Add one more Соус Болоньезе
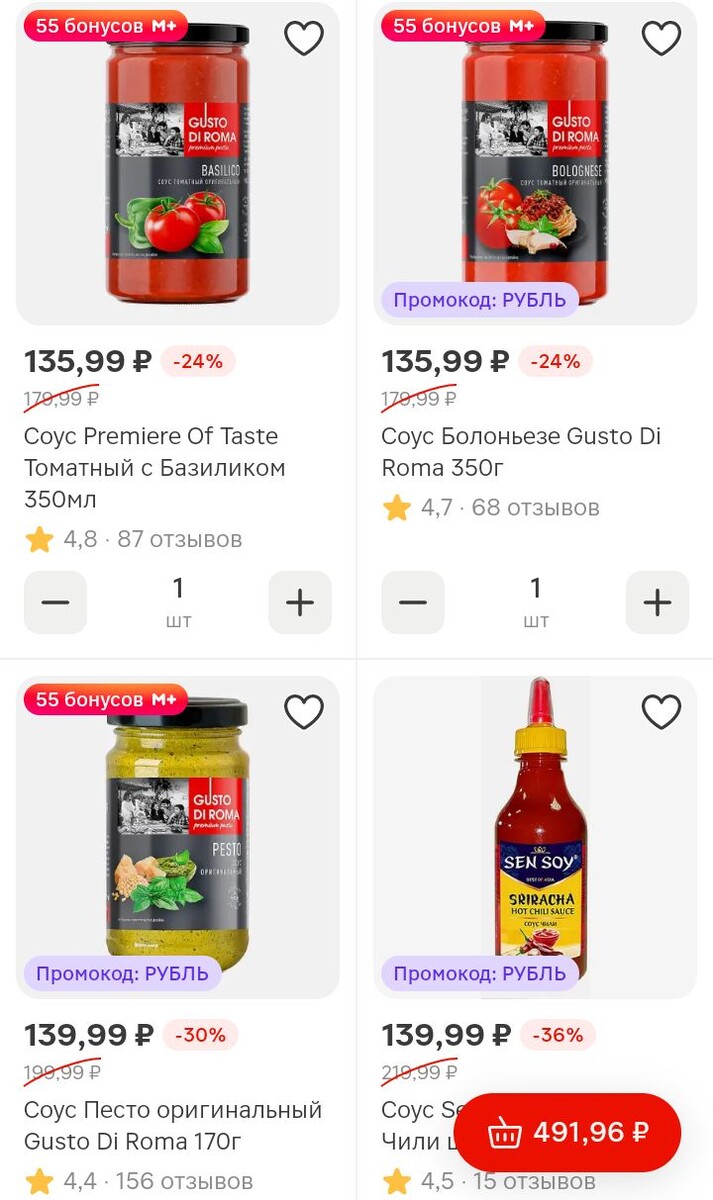The width and height of the screenshot is (713, 1200). point(657,602)
